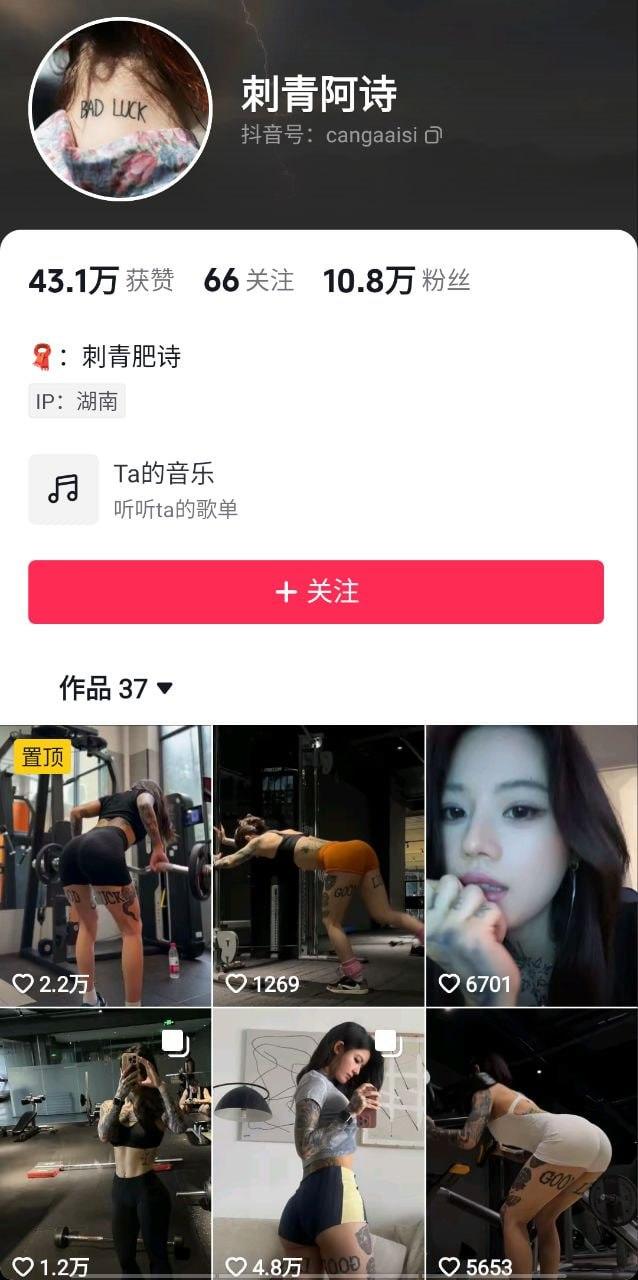Image resolution: width=638 pixels, height=1280 pixels.
Task: Open the video with 5653 likes
Action: (532, 1145)
